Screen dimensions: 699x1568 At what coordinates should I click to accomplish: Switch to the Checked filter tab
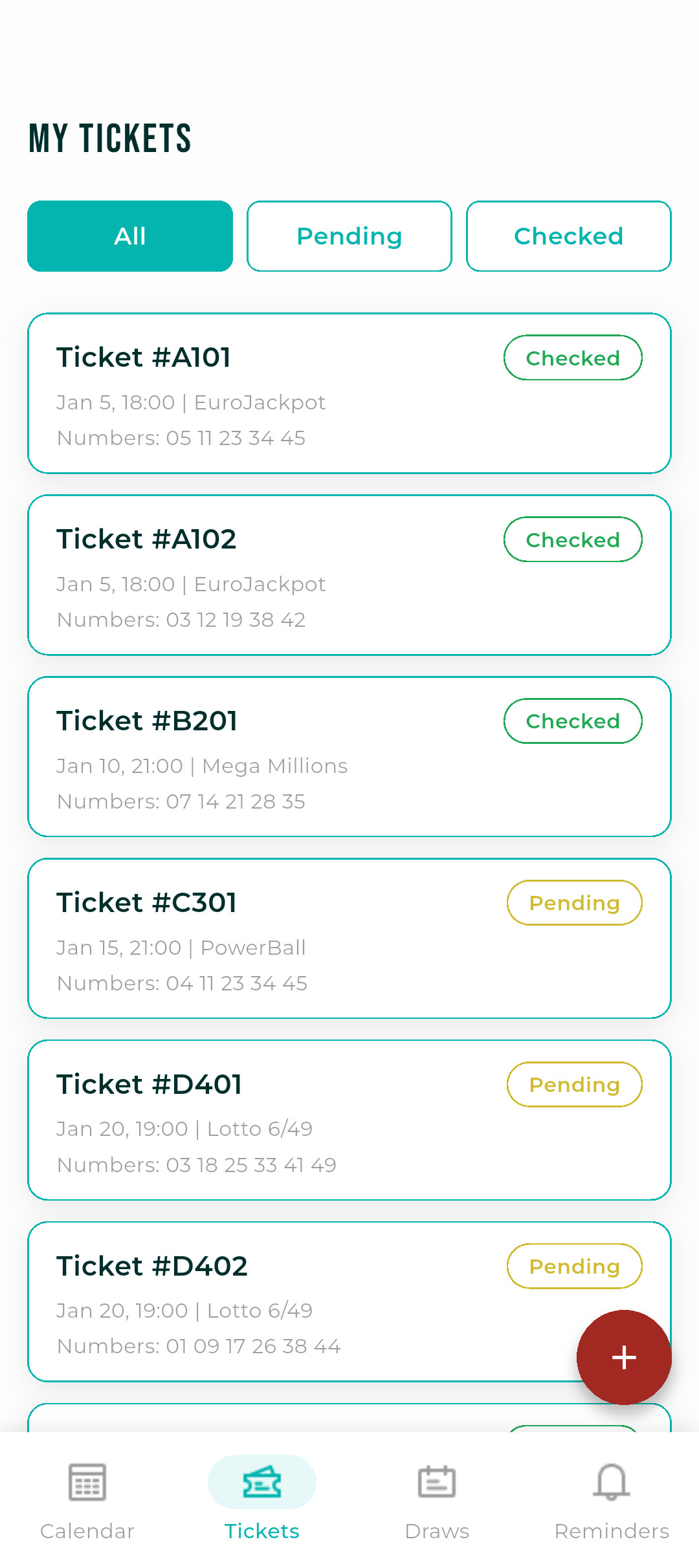[568, 236]
